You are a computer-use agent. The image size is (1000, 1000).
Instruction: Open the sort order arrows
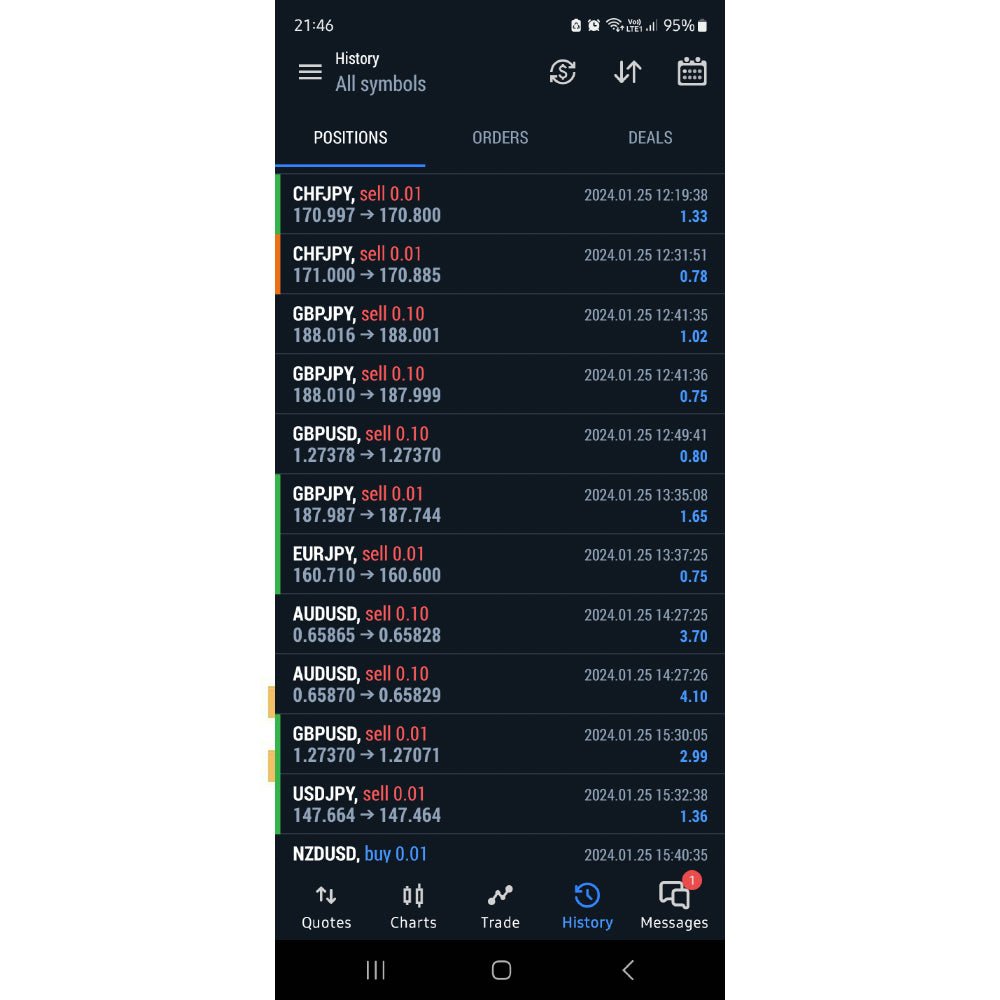click(627, 72)
